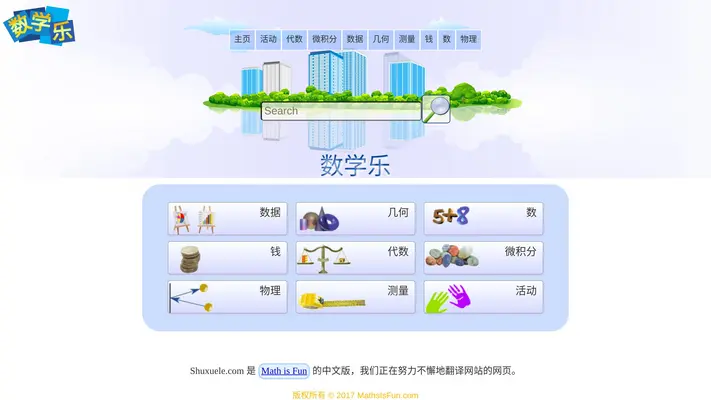
Task: Open the 微积分 card with stones
Action: 483,257
